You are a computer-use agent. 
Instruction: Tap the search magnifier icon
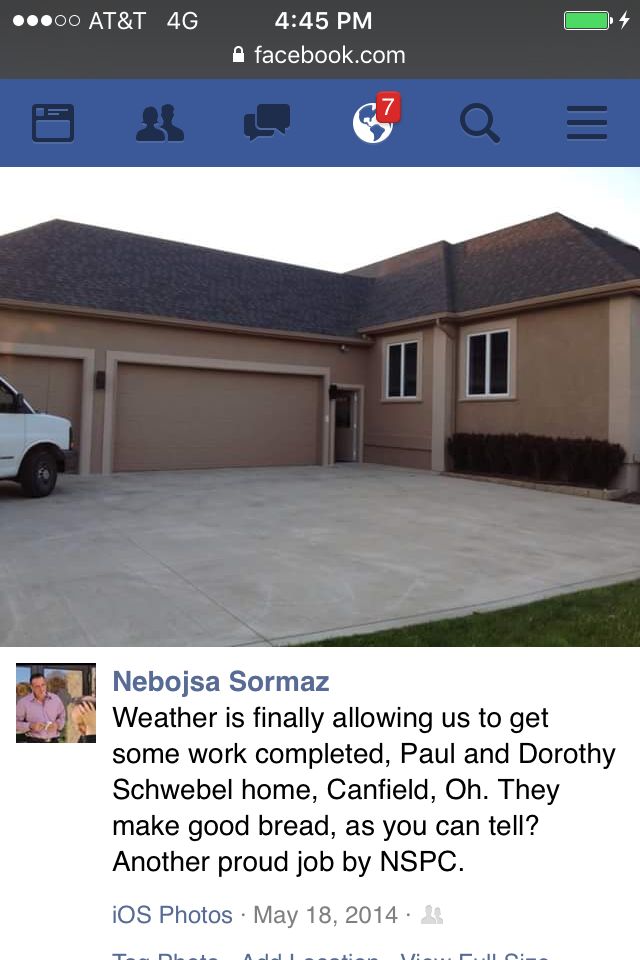[480, 123]
